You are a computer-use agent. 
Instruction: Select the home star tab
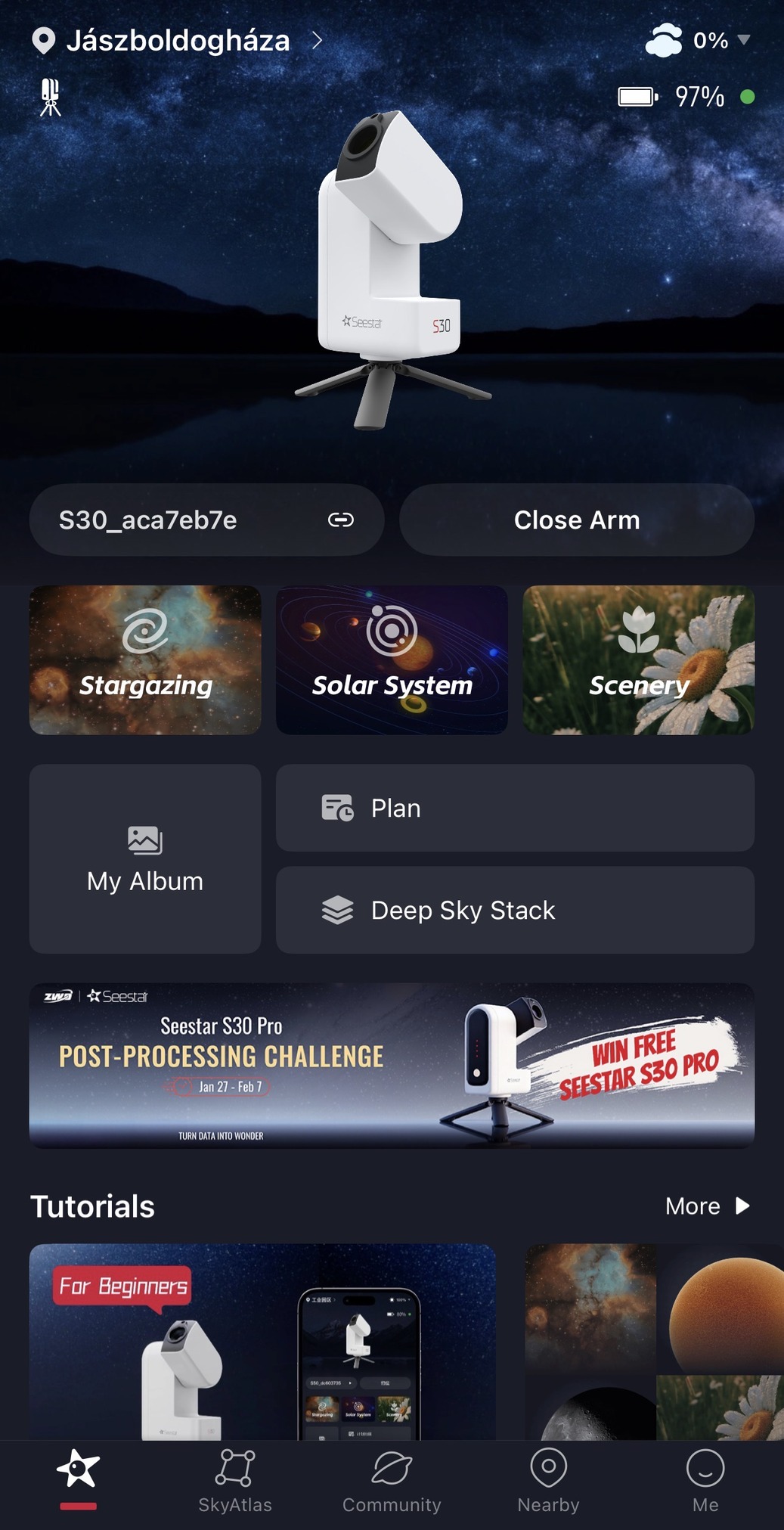pos(78,1475)
